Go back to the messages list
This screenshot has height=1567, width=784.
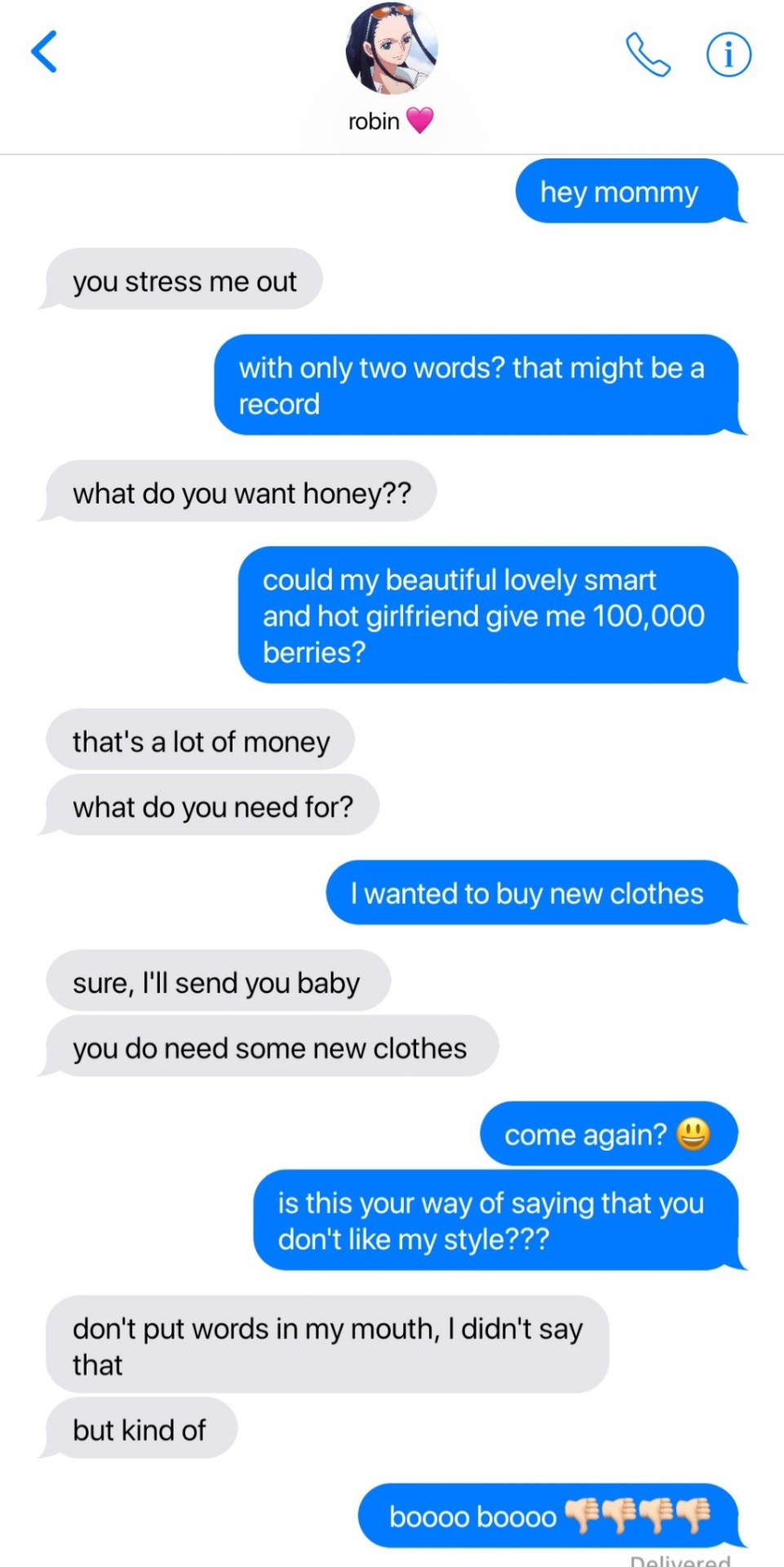pyautogui.click(x=44, y=52)
